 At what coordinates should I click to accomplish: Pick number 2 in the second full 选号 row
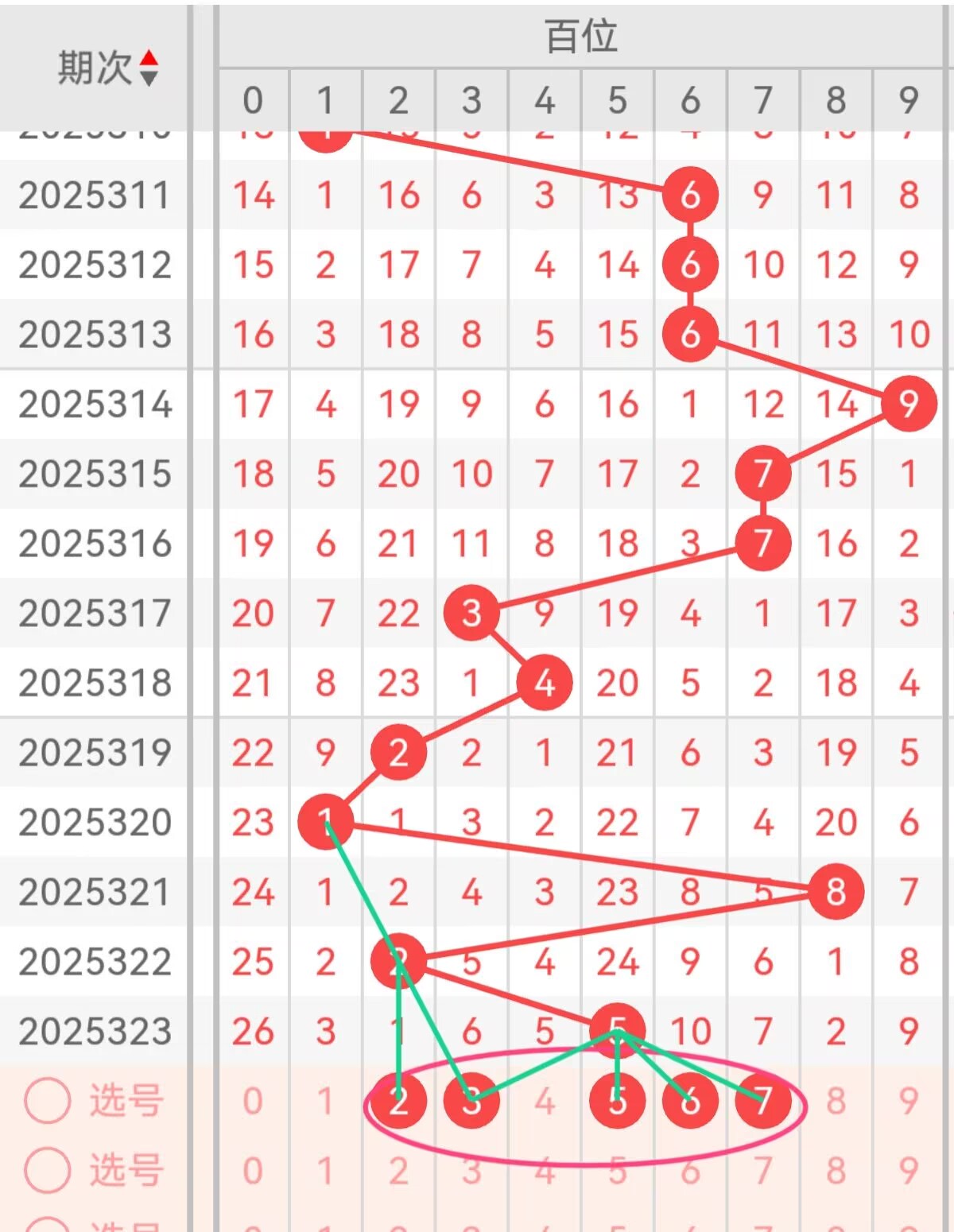[x=398, y=1171]
